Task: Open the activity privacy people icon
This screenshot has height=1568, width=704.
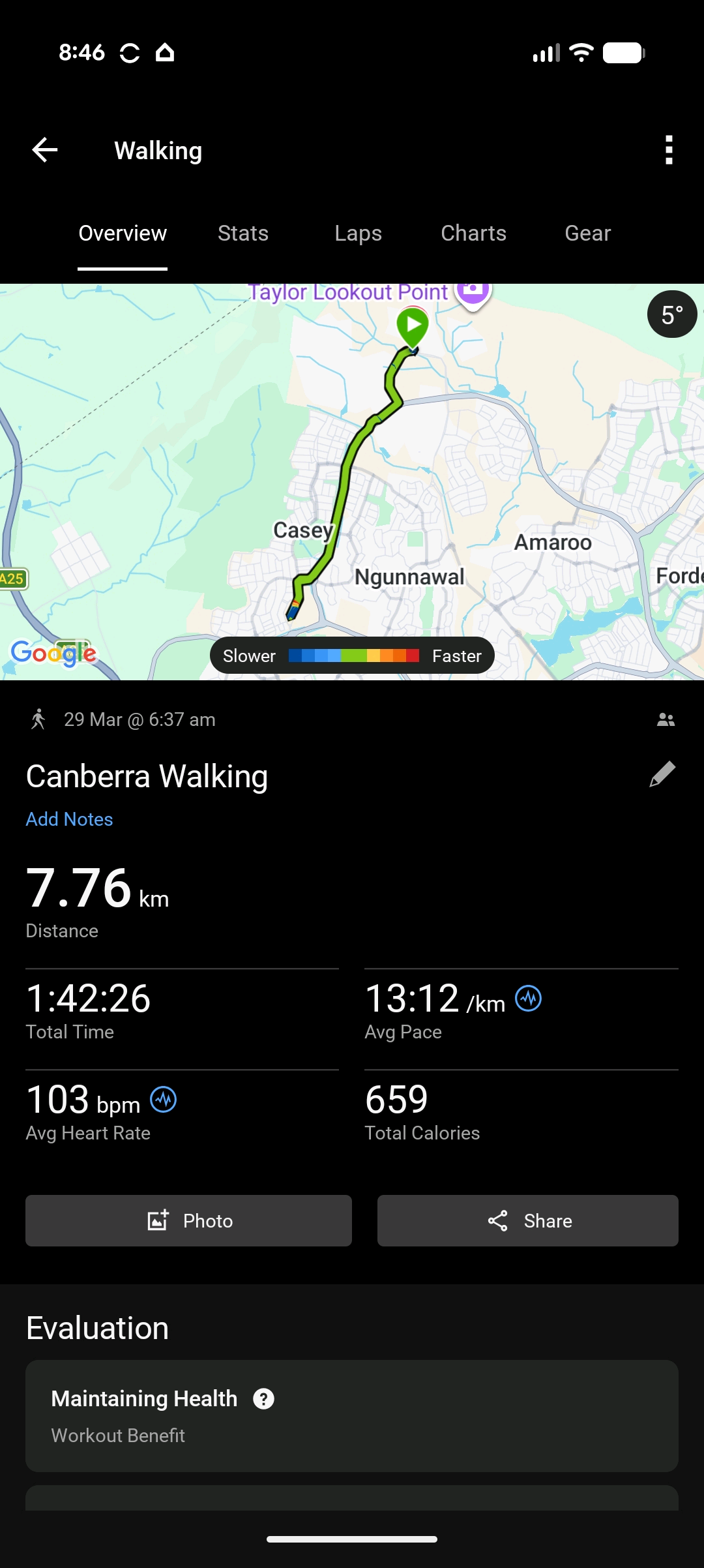Action: click(666, 719)
